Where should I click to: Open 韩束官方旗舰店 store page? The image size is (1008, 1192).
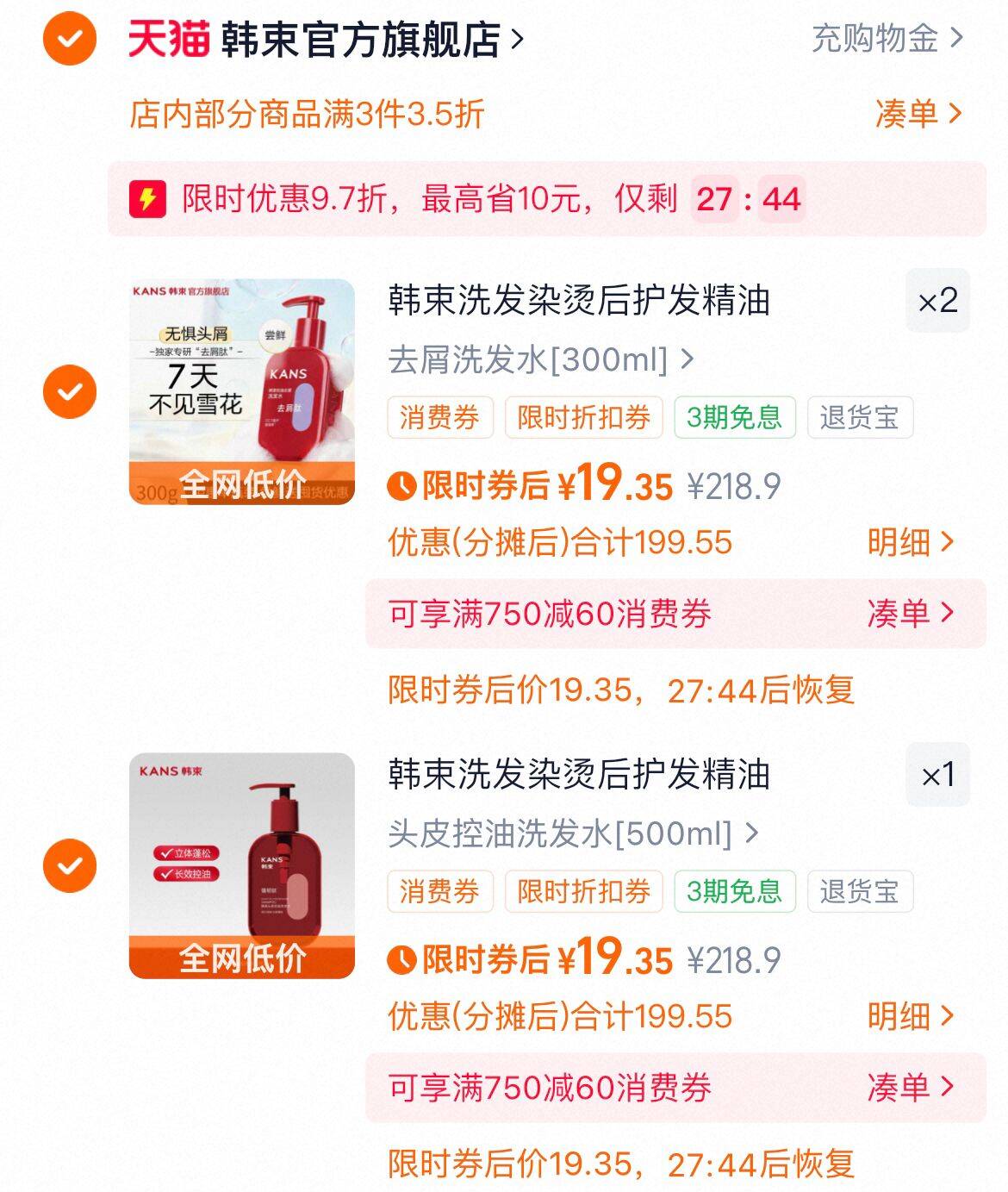(362, 39)
